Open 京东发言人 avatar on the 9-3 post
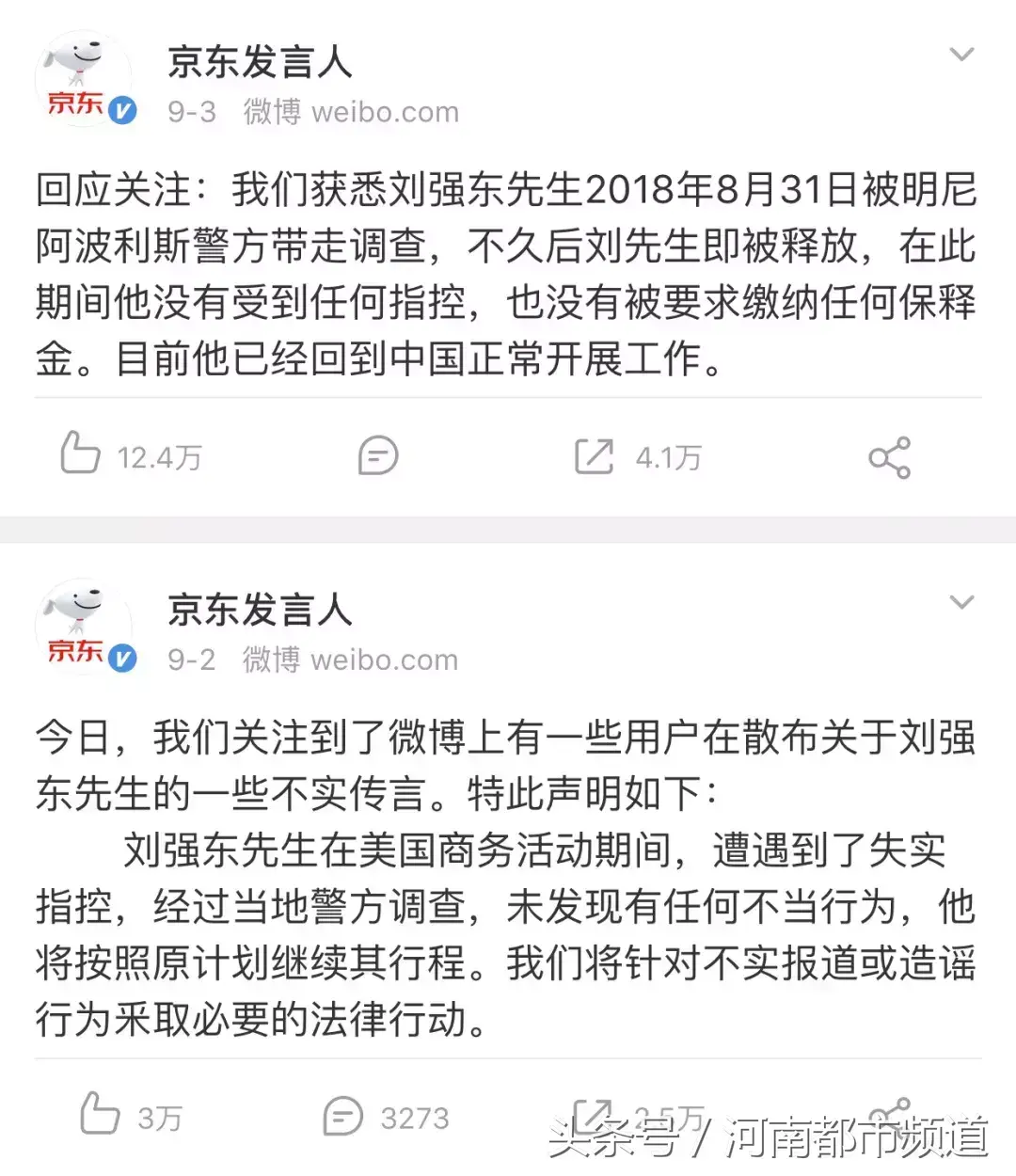 coord(83,79)
